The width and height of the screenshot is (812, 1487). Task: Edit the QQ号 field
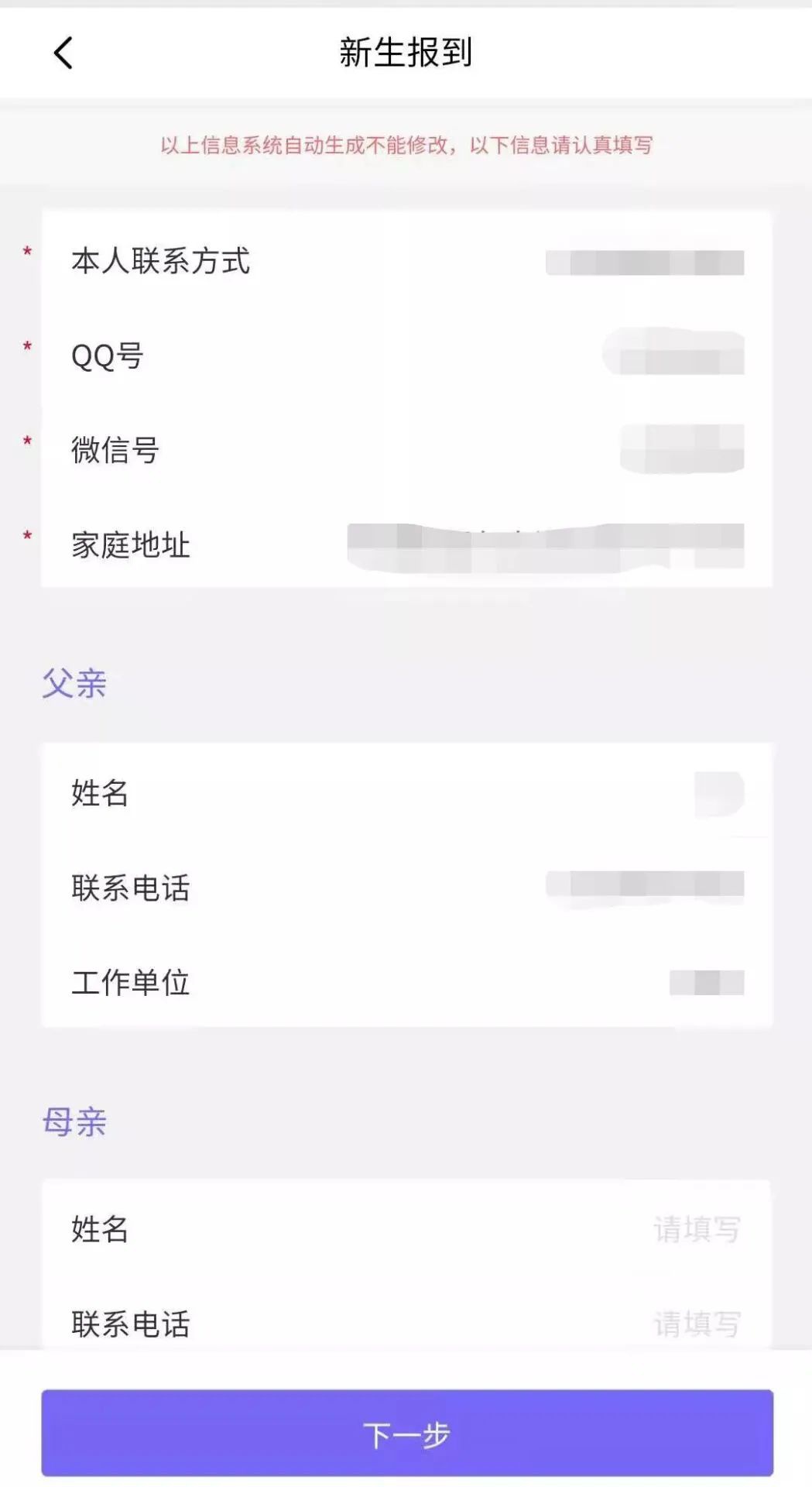tap(673, 355)
